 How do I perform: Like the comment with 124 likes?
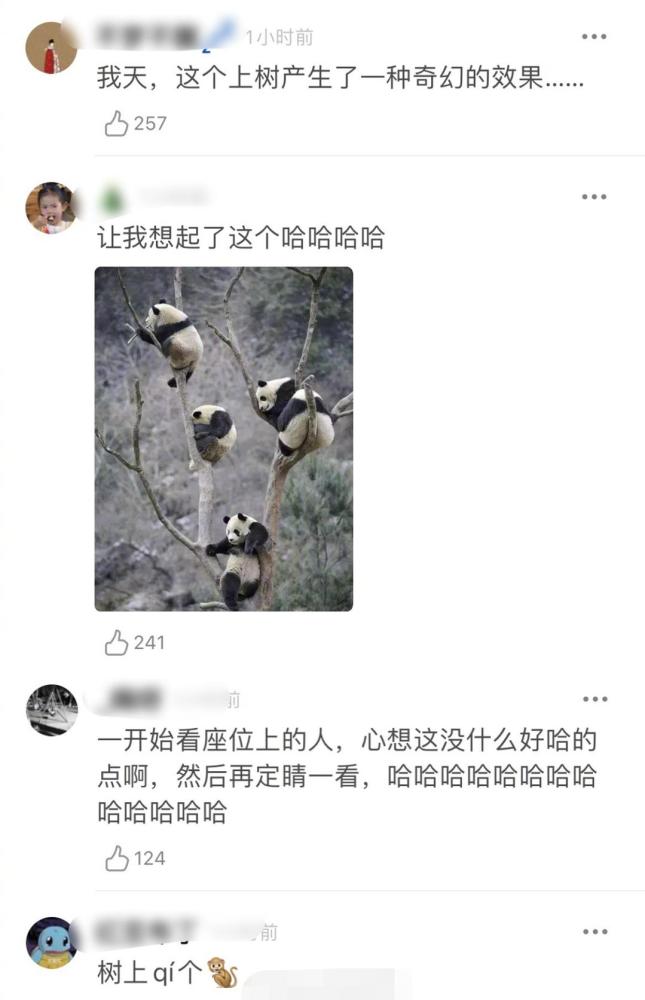117,858
